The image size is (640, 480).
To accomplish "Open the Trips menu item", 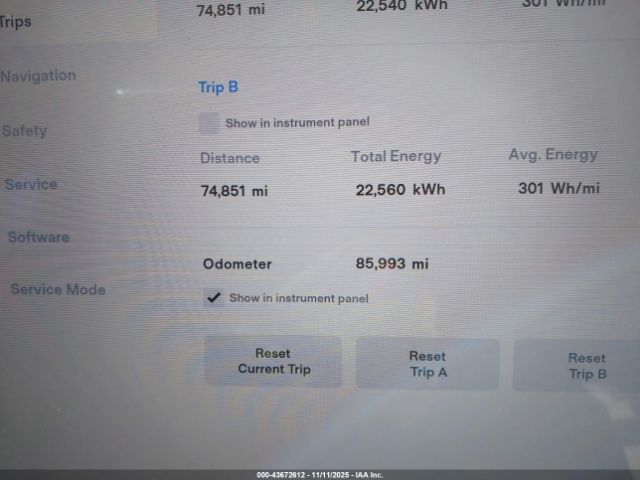I will coord(16,20).
